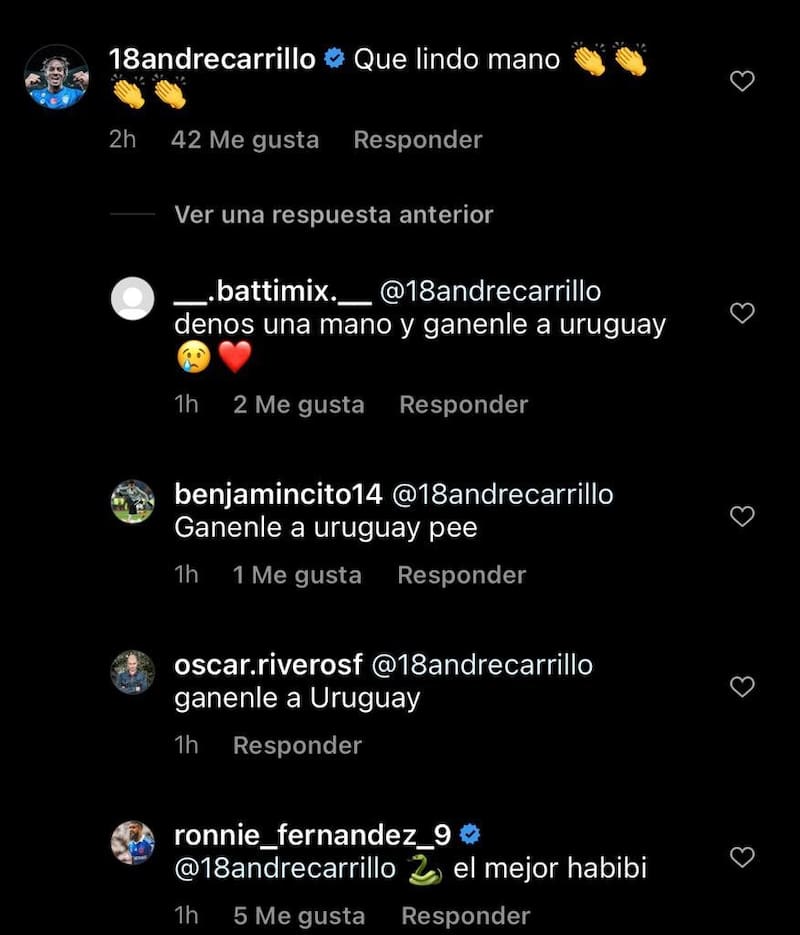Open 18andrecarrillo's profile picture
Screen dimensions: 800x935
(x=56, y=77)
